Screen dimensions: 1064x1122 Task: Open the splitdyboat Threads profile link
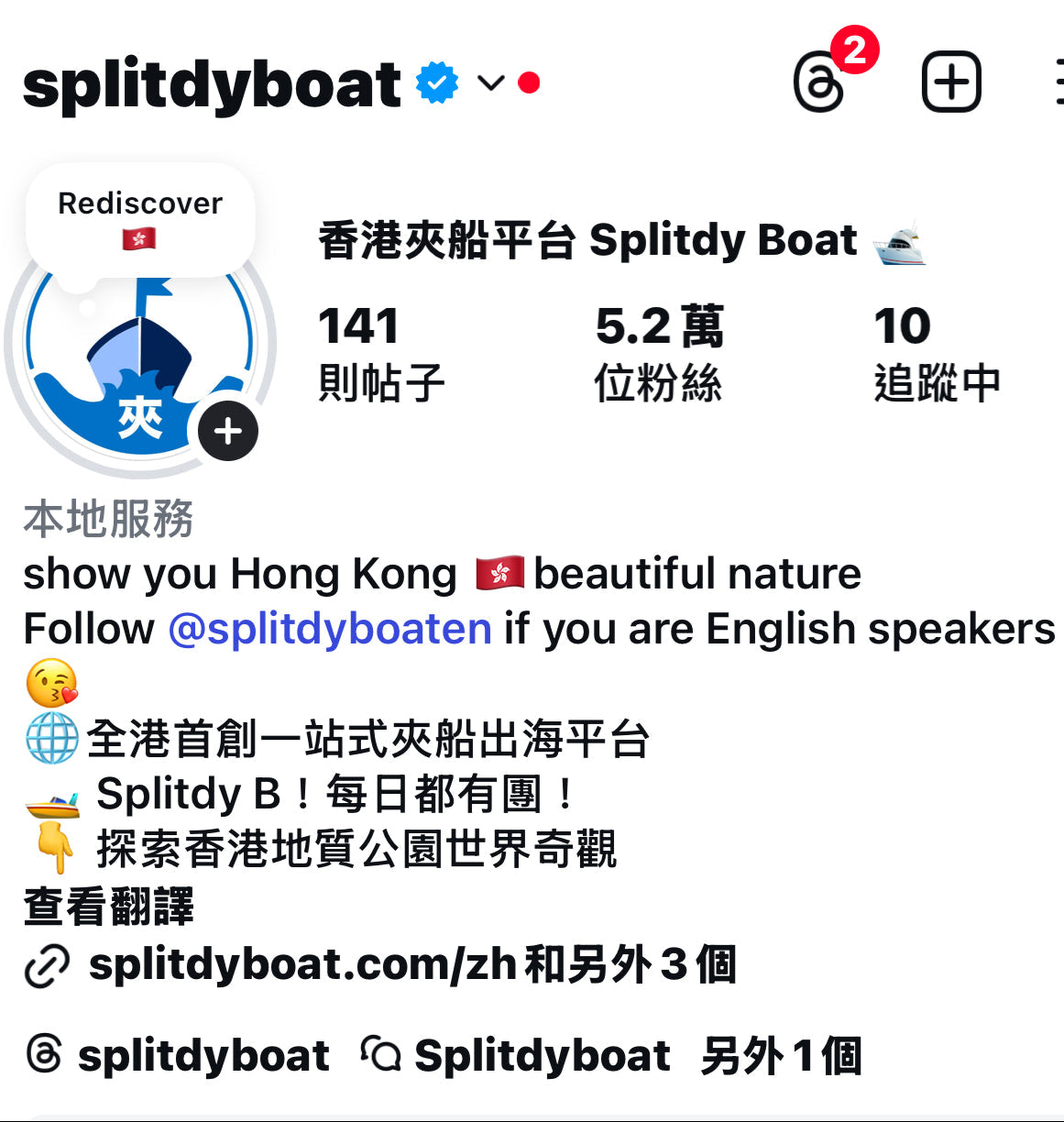pos(179,1055)
